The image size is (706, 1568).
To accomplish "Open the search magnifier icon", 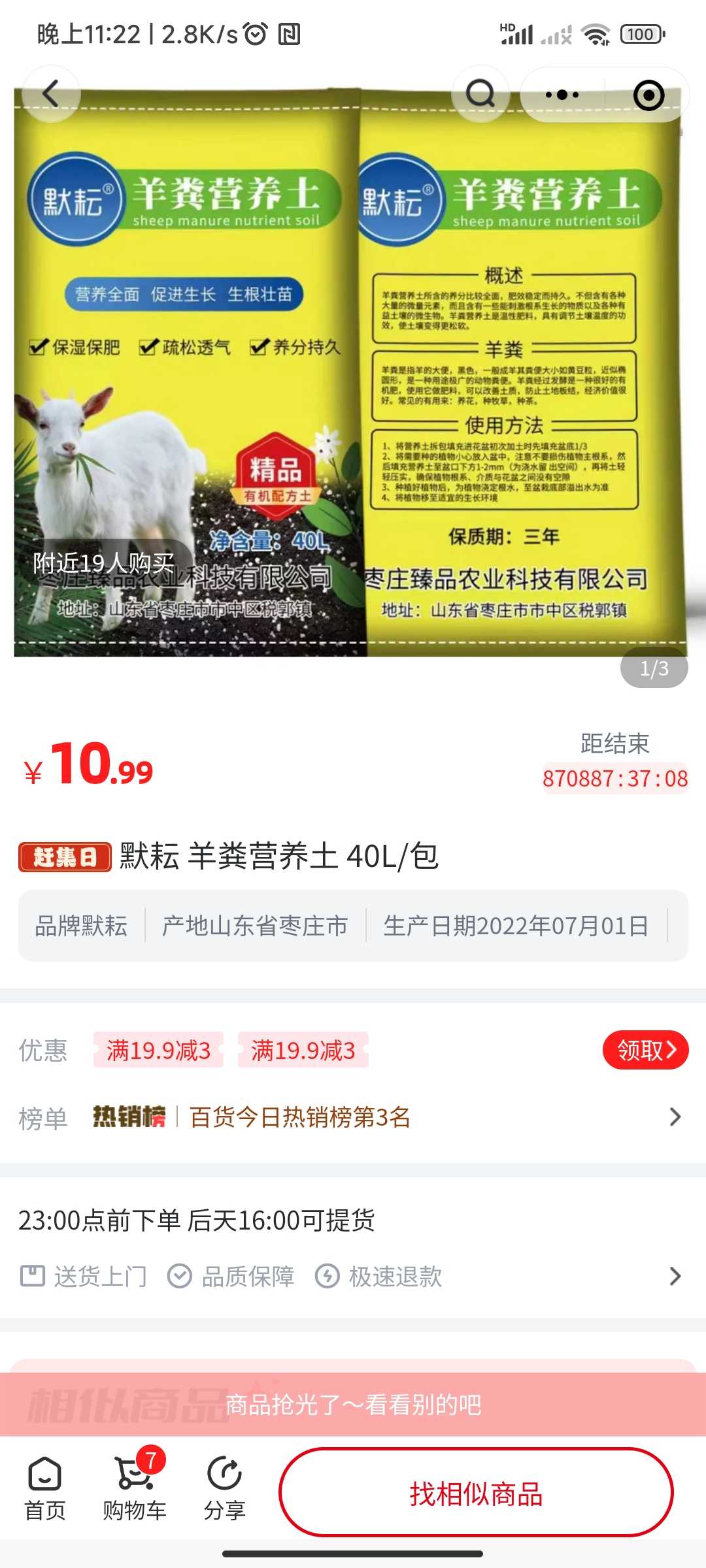I will (480, 94).
